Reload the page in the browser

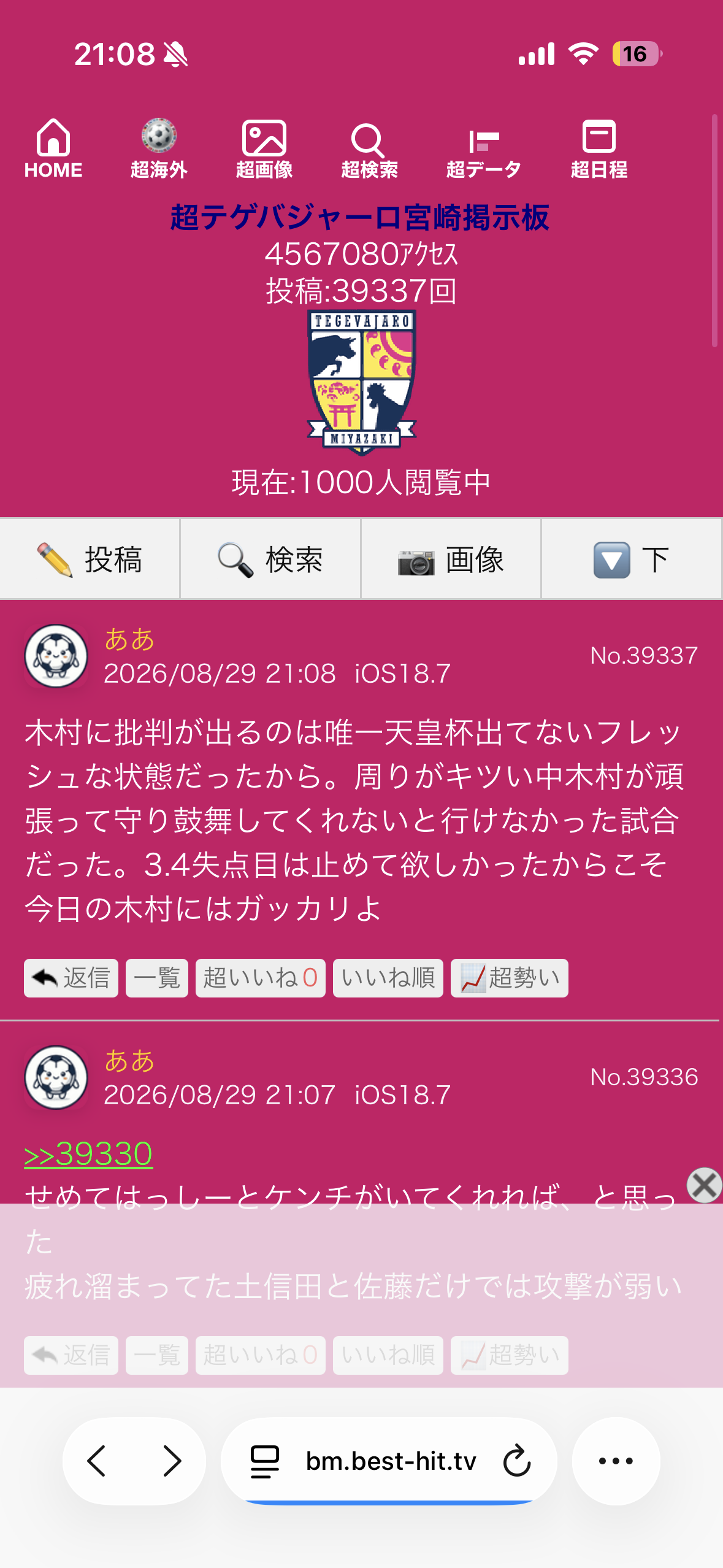tap(517, 1461)
